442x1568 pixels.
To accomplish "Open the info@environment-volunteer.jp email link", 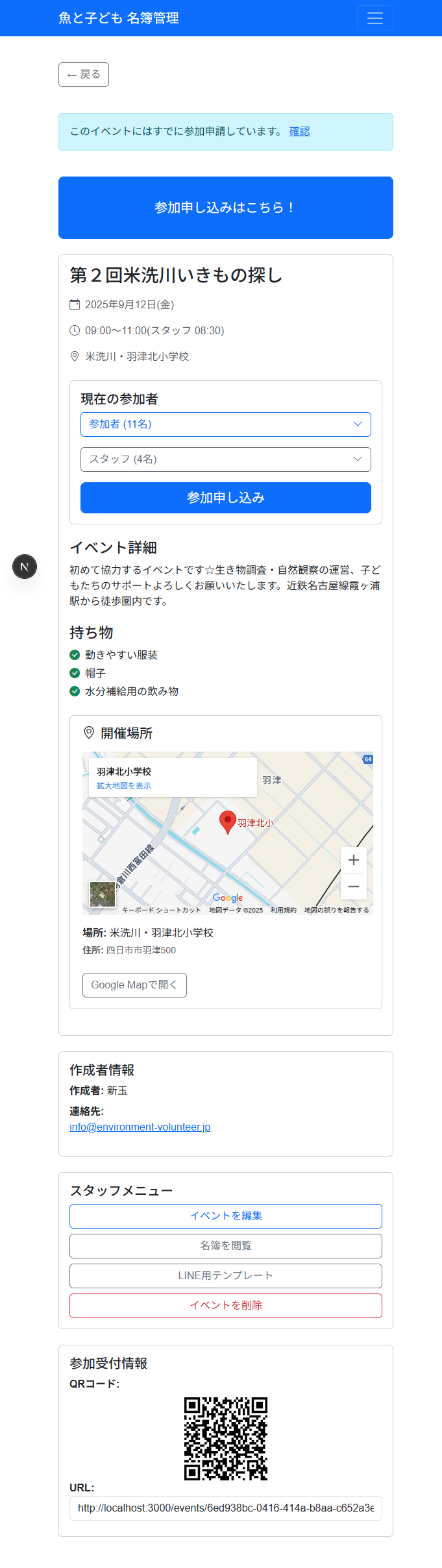I will coord(140,1127).
